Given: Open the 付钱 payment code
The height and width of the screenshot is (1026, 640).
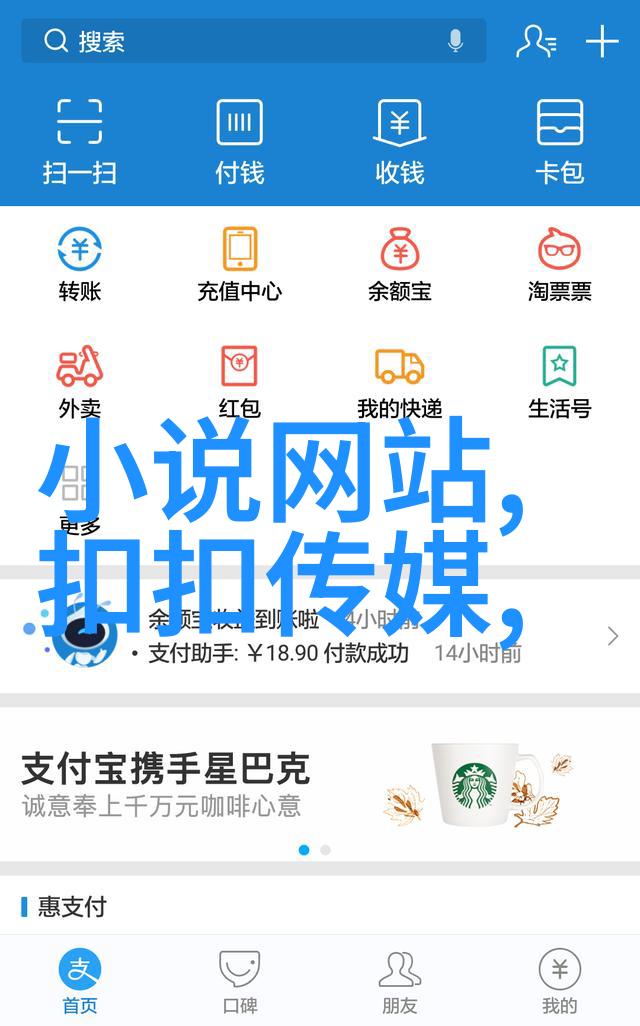Looking at the screenshot, I should coord(240,140).
